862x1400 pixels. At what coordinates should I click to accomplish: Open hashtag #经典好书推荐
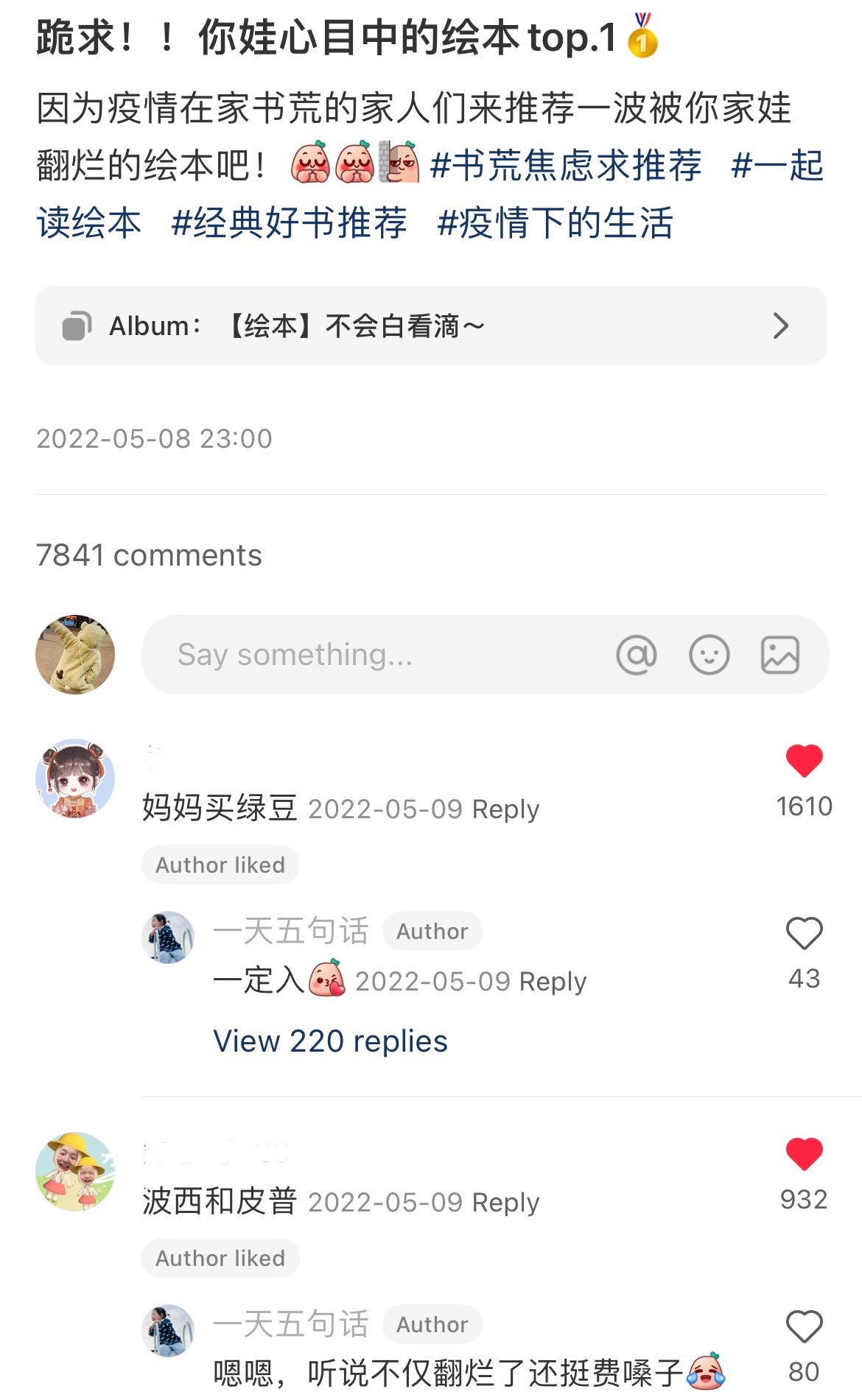[289, 222]
